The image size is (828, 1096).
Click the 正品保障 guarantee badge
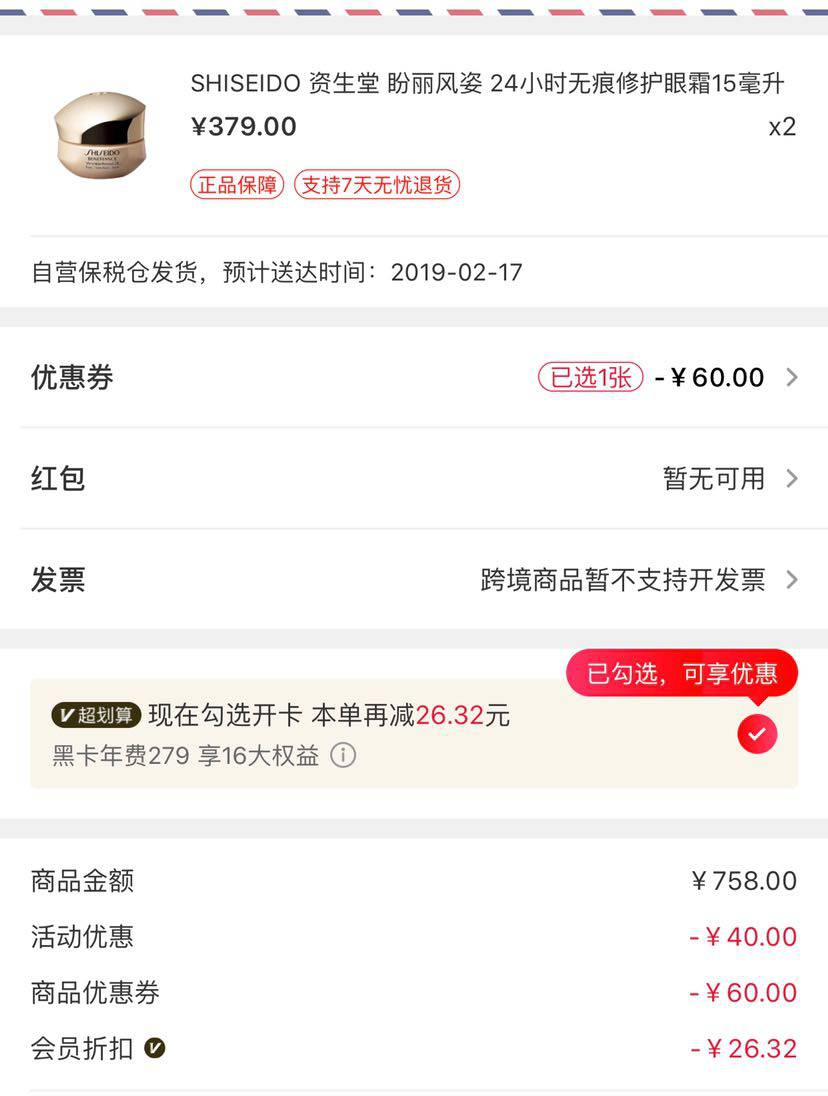click(235, 185)
